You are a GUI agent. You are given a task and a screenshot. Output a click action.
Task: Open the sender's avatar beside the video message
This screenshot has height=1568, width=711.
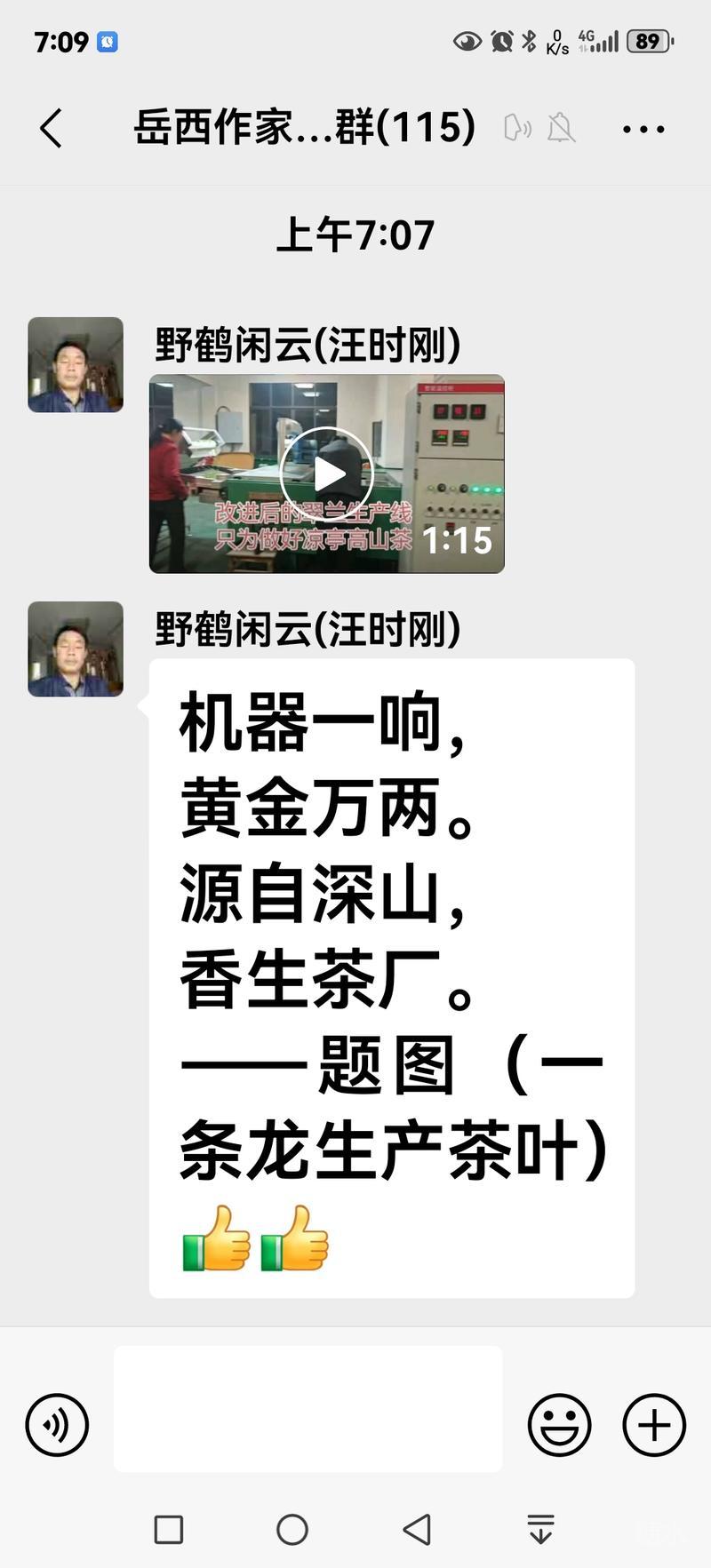(x=76, y=365)
